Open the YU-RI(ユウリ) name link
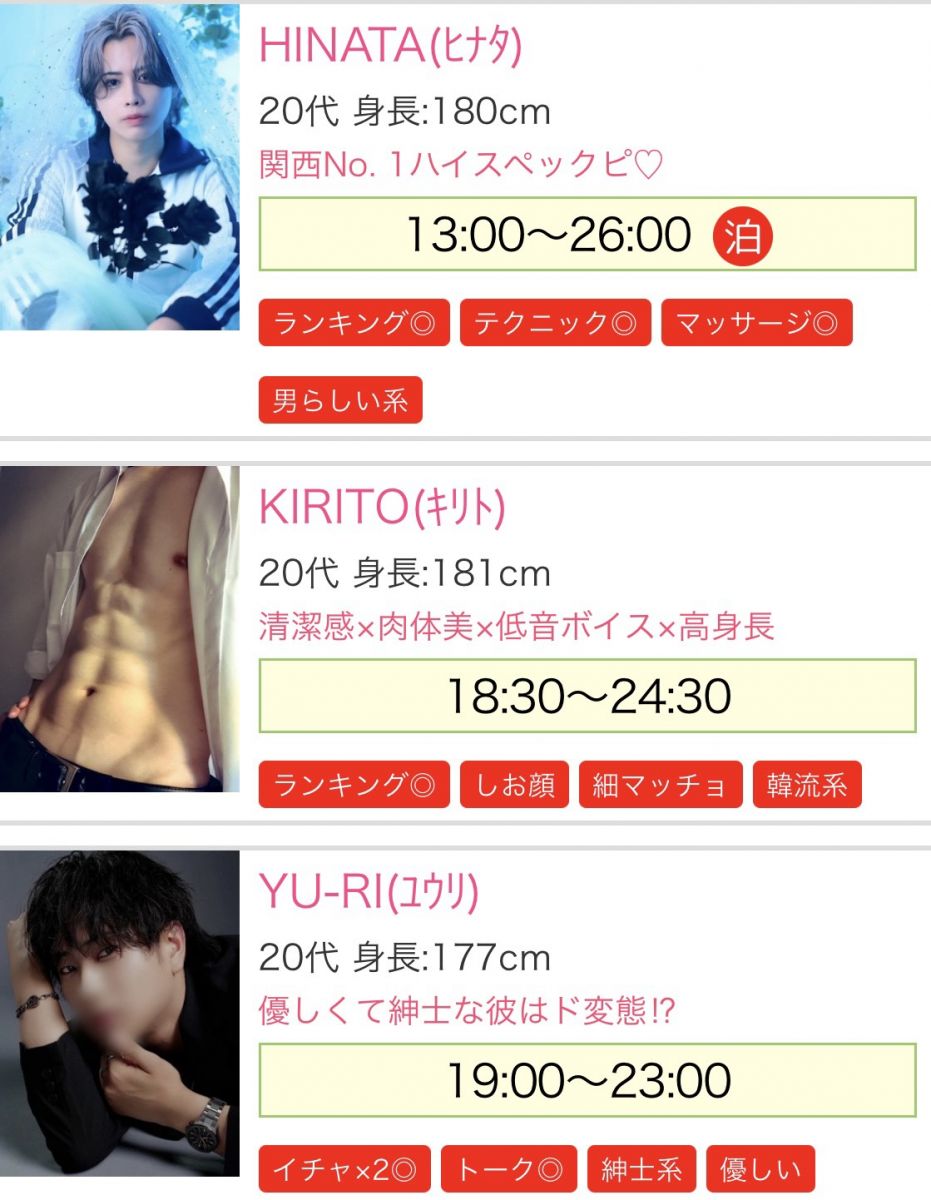Screen dimensions: 931x1200 368,892
